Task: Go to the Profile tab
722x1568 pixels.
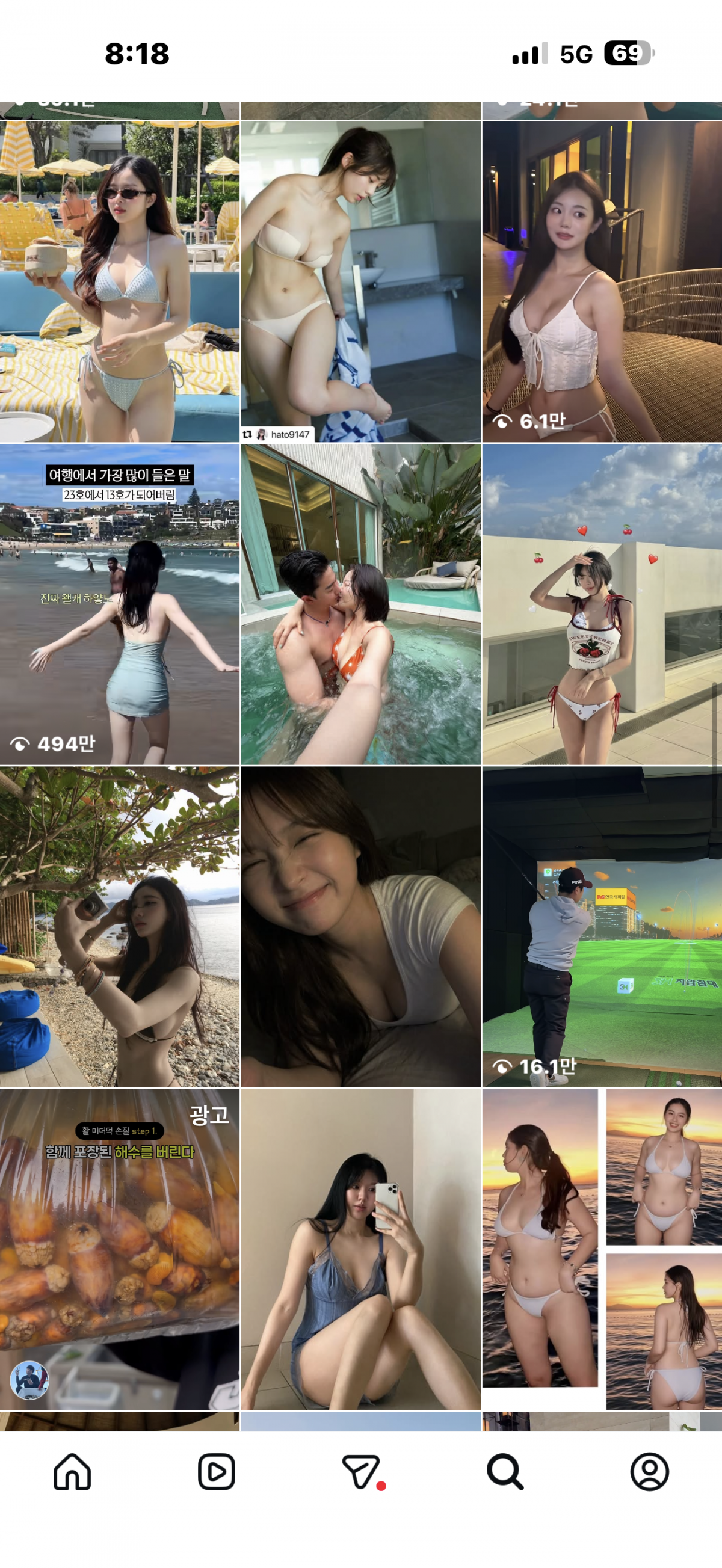Action: click(649, 1472)
